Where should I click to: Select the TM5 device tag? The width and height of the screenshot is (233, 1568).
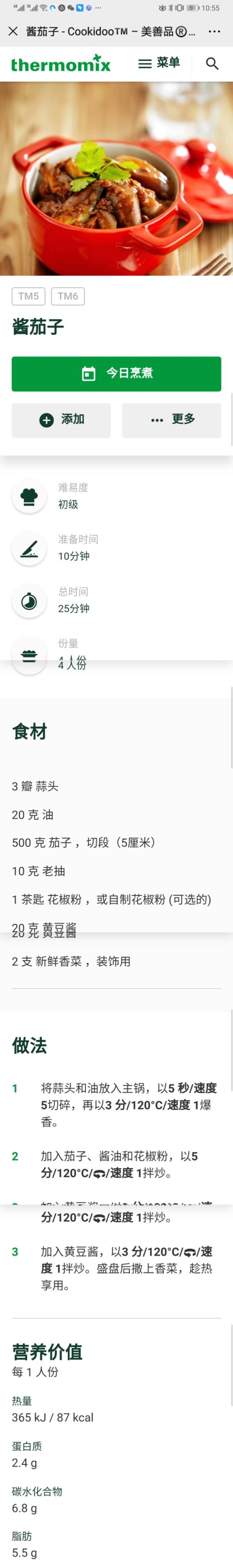28,296
